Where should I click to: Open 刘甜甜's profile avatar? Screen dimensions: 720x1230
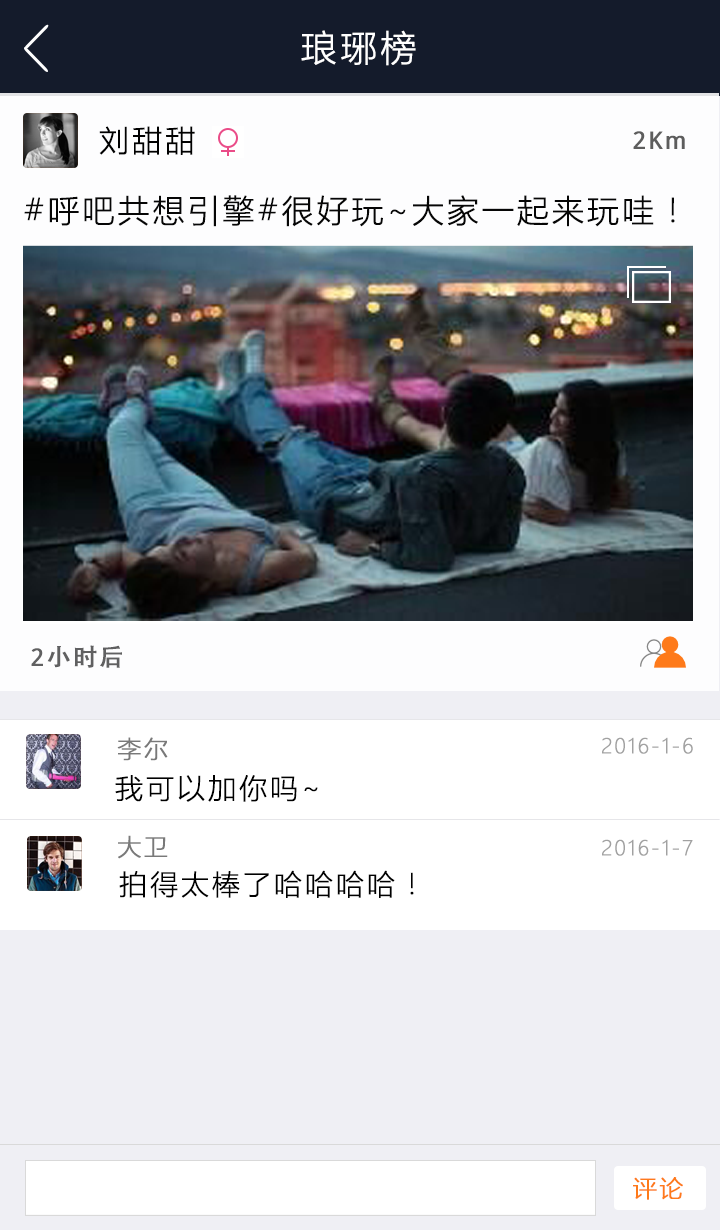(x=50, y=140)
